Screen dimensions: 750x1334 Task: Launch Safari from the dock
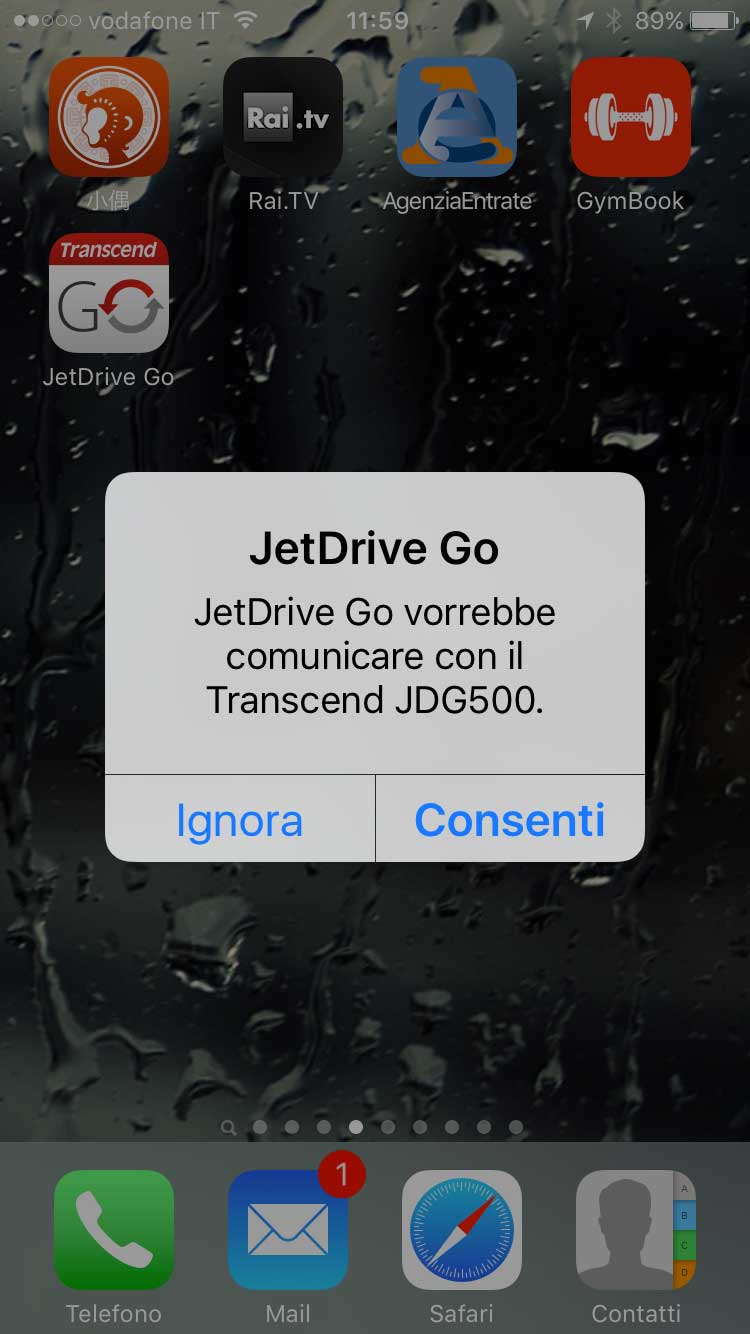[x=462, y=1230]
